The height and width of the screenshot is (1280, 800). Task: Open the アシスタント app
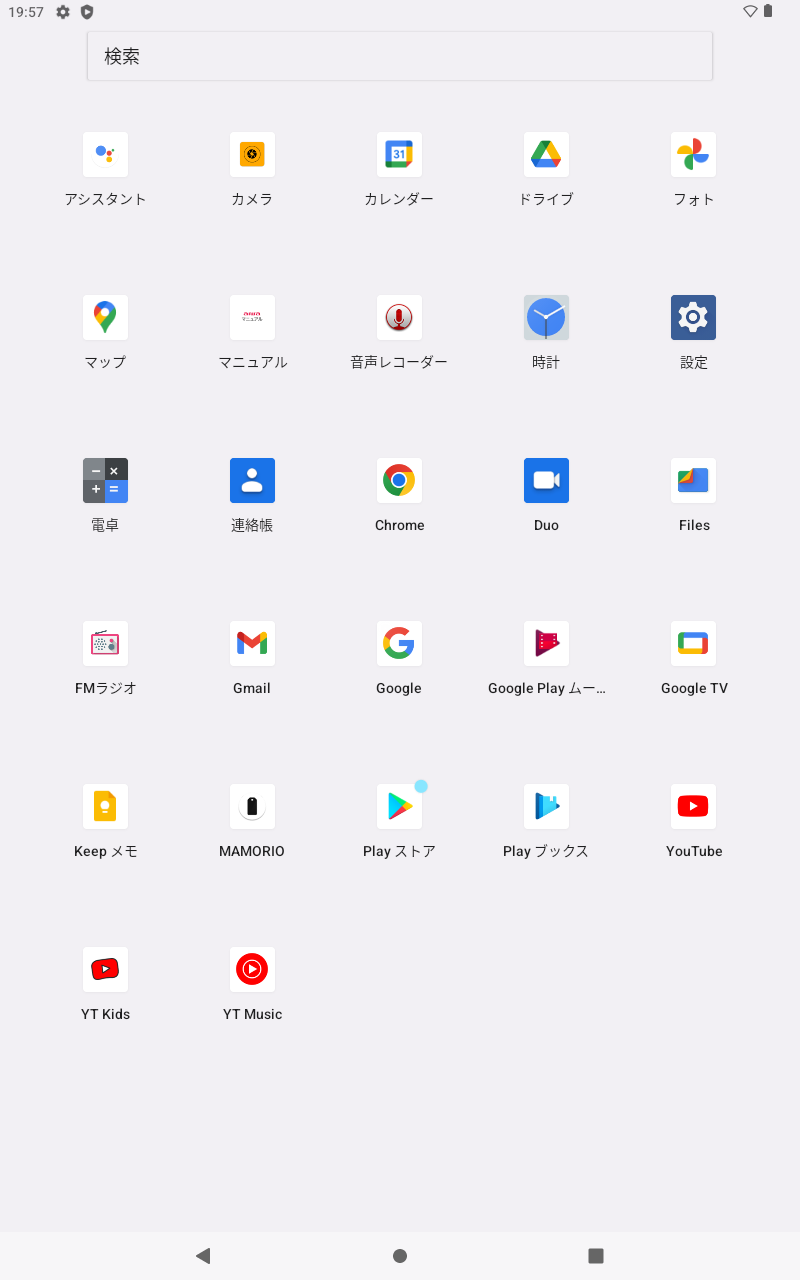(x=105, y=155)
